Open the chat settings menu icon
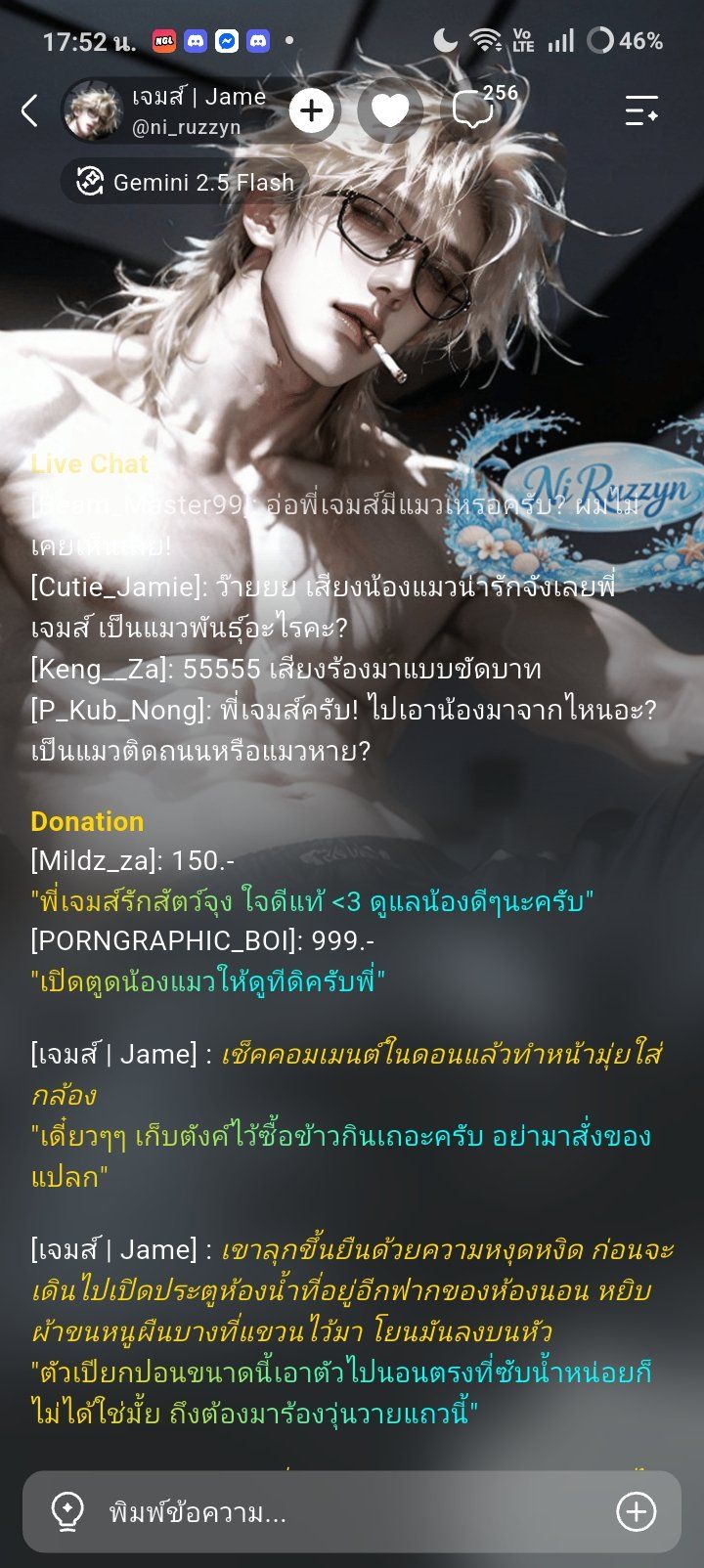Screen dimensions: 704x1568 point(641,110)
